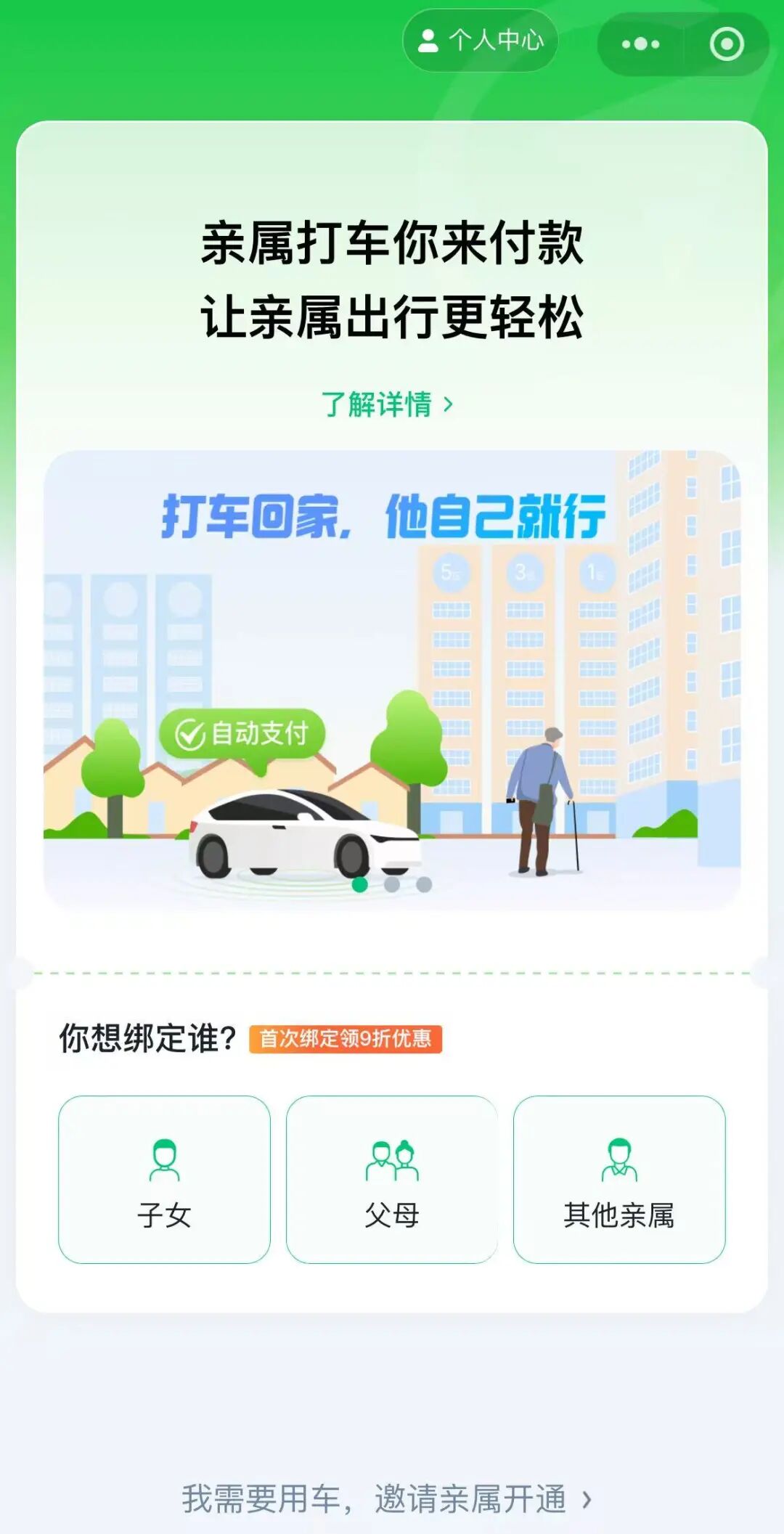Open the 打车回家 promotional banner
The width and height of the screenshot is (784, 1534).
click(x=392, y=679)
